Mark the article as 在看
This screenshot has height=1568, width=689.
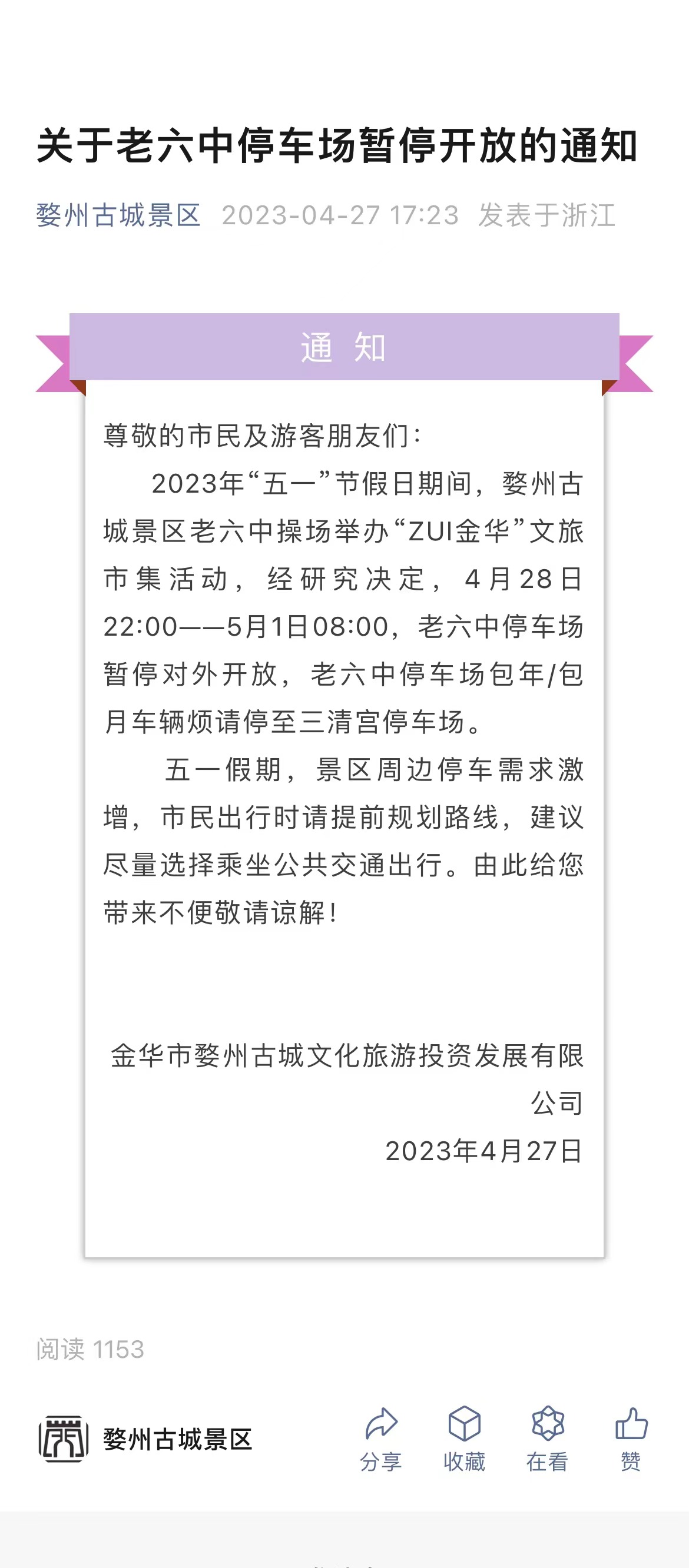(x=548, y=1440)
